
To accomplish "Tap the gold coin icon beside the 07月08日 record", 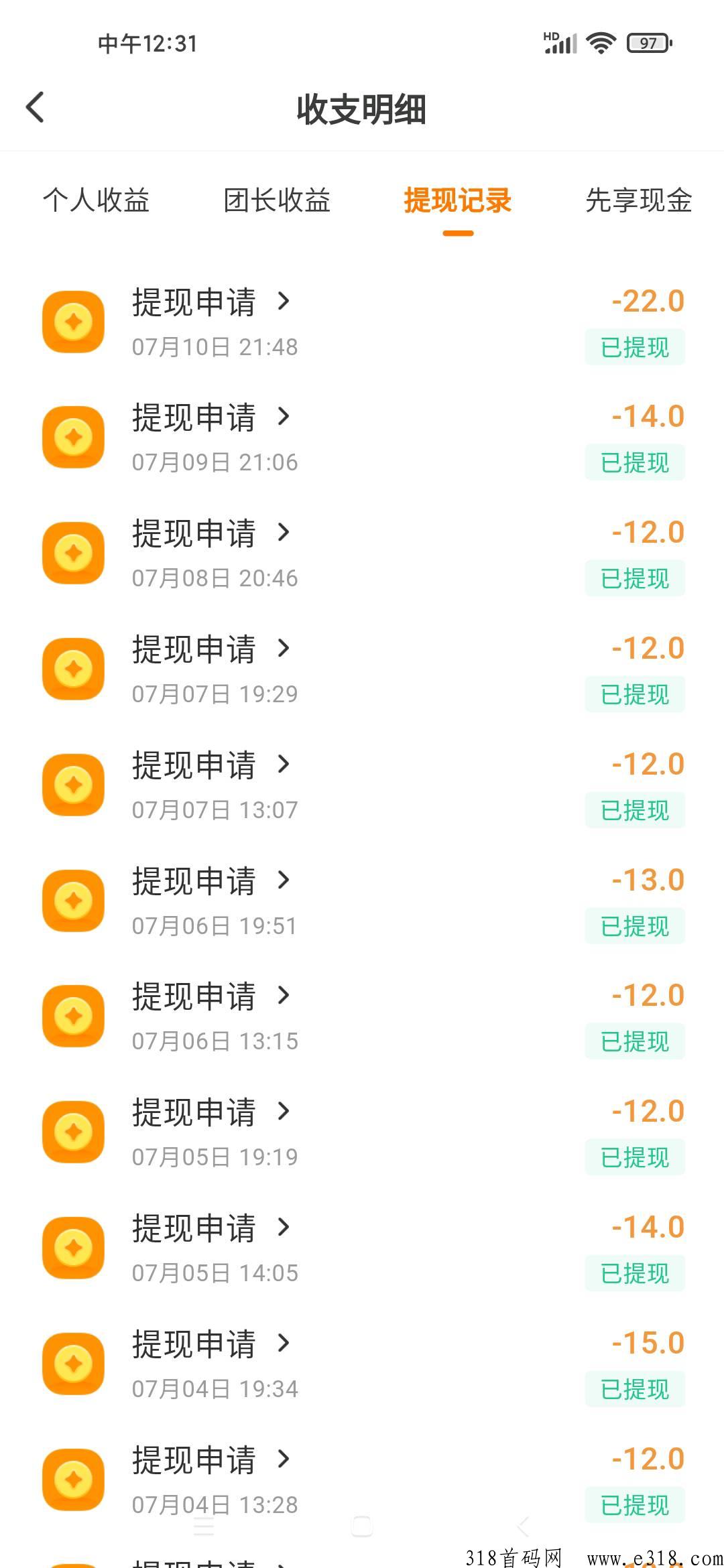I will [74, 553].
